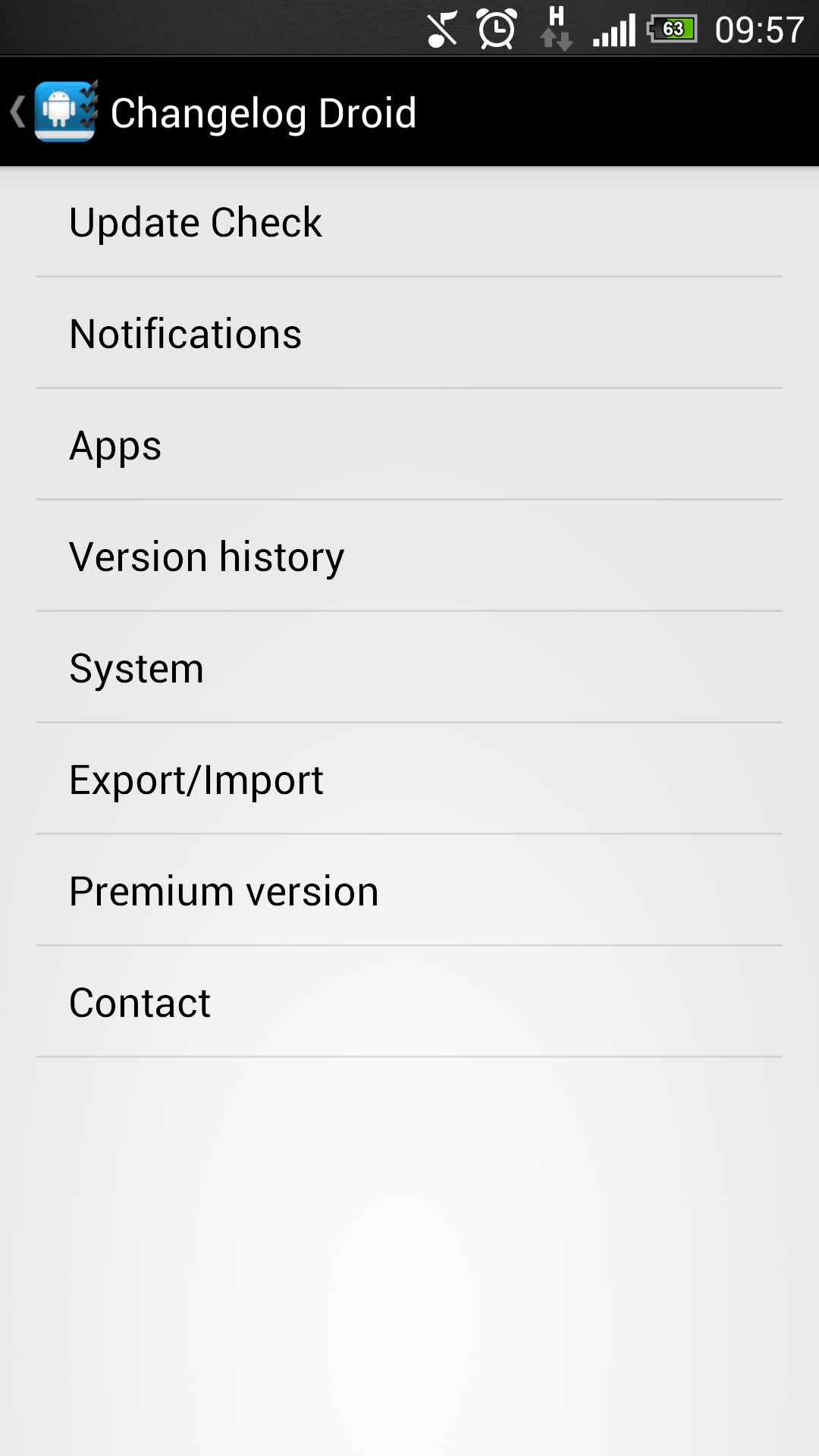Select the Apps option
The image size is (819, 1456).
tap(409, 445)
